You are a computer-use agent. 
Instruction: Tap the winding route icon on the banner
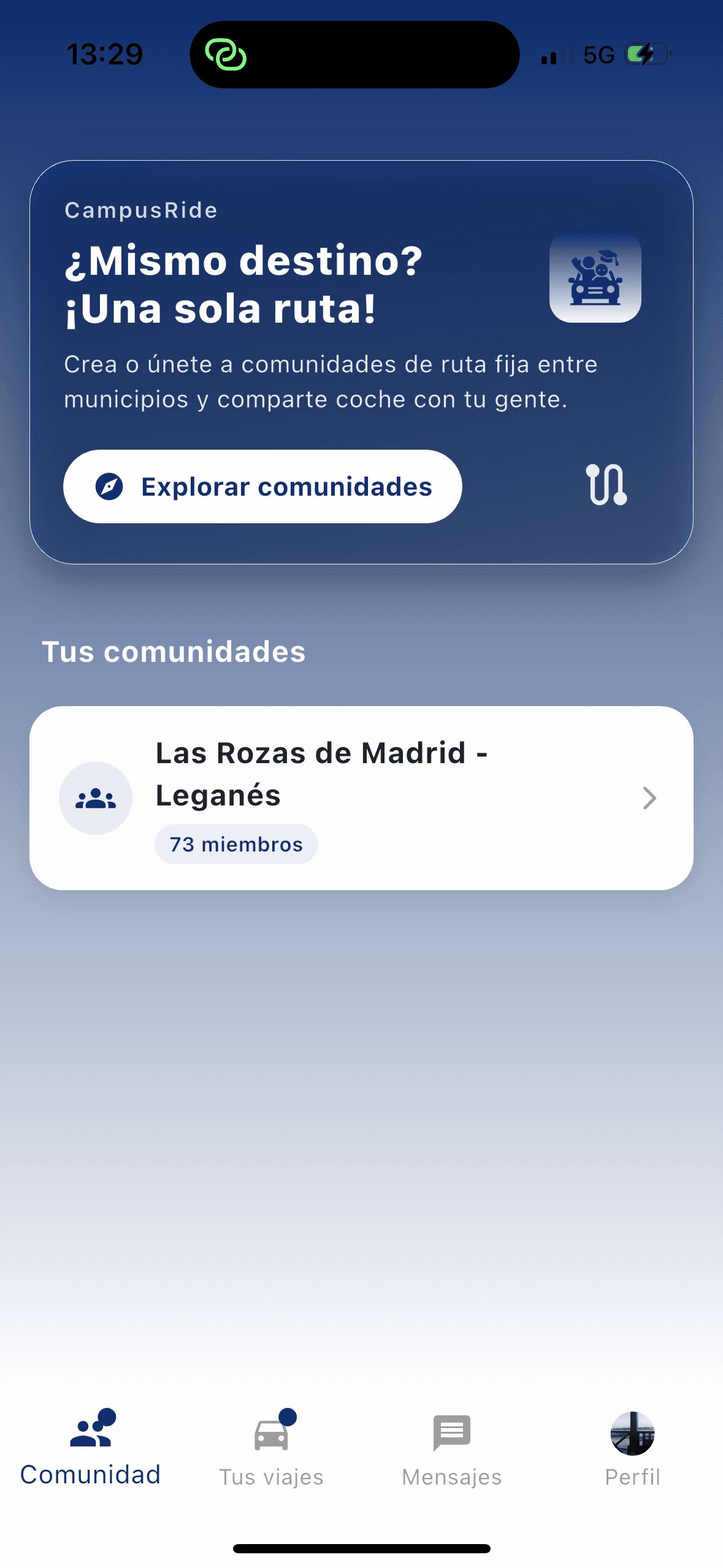coord(606,486)
